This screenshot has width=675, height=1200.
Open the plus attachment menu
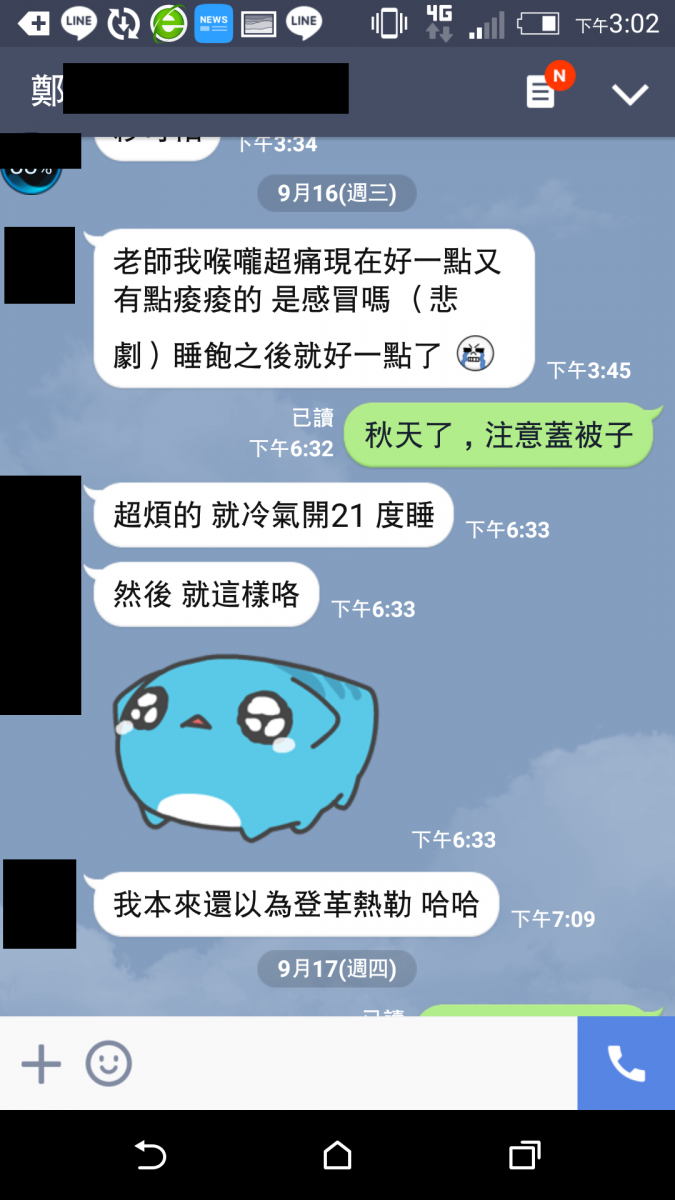(41, 1064)
